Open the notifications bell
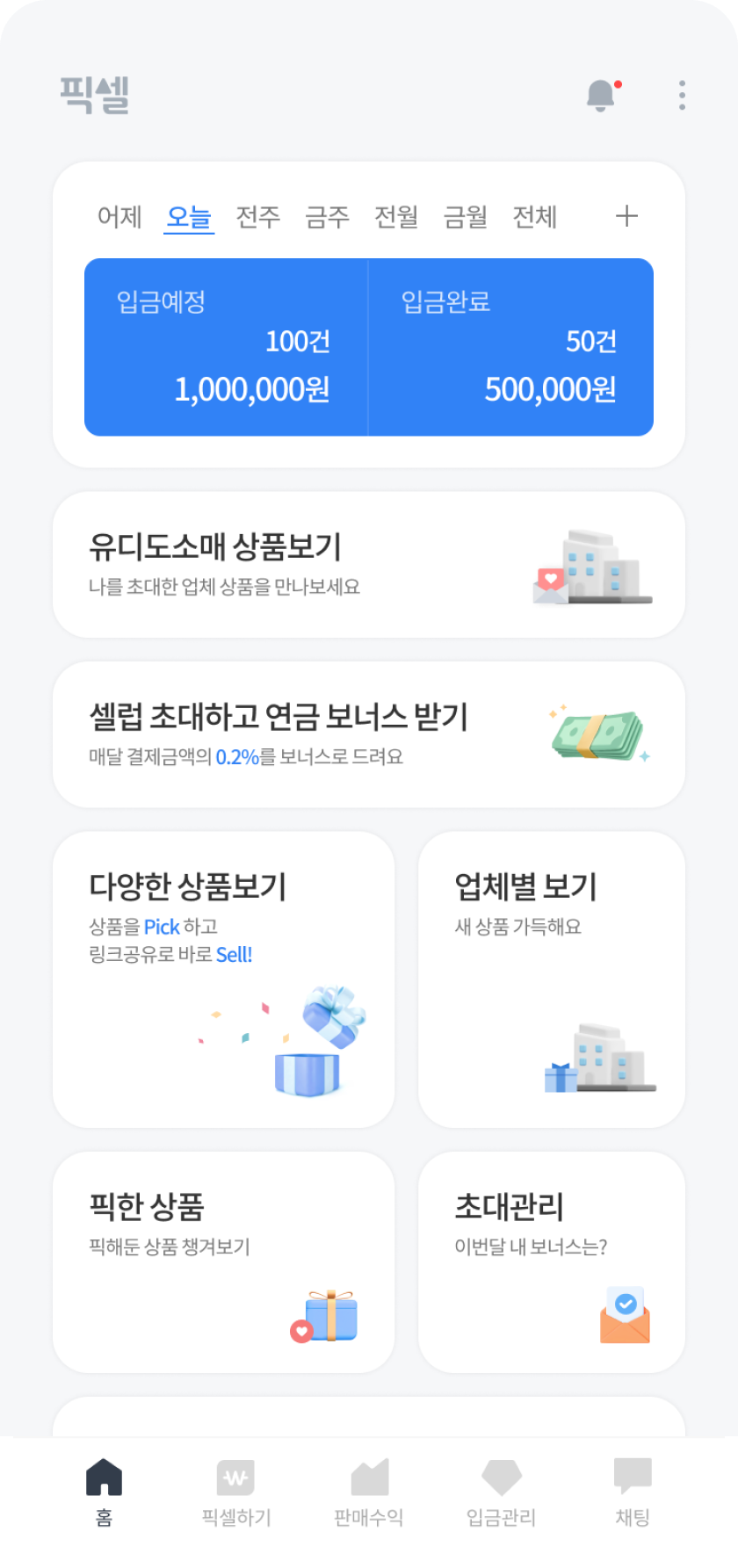738x1568 pixels. [x=602, y=95]
